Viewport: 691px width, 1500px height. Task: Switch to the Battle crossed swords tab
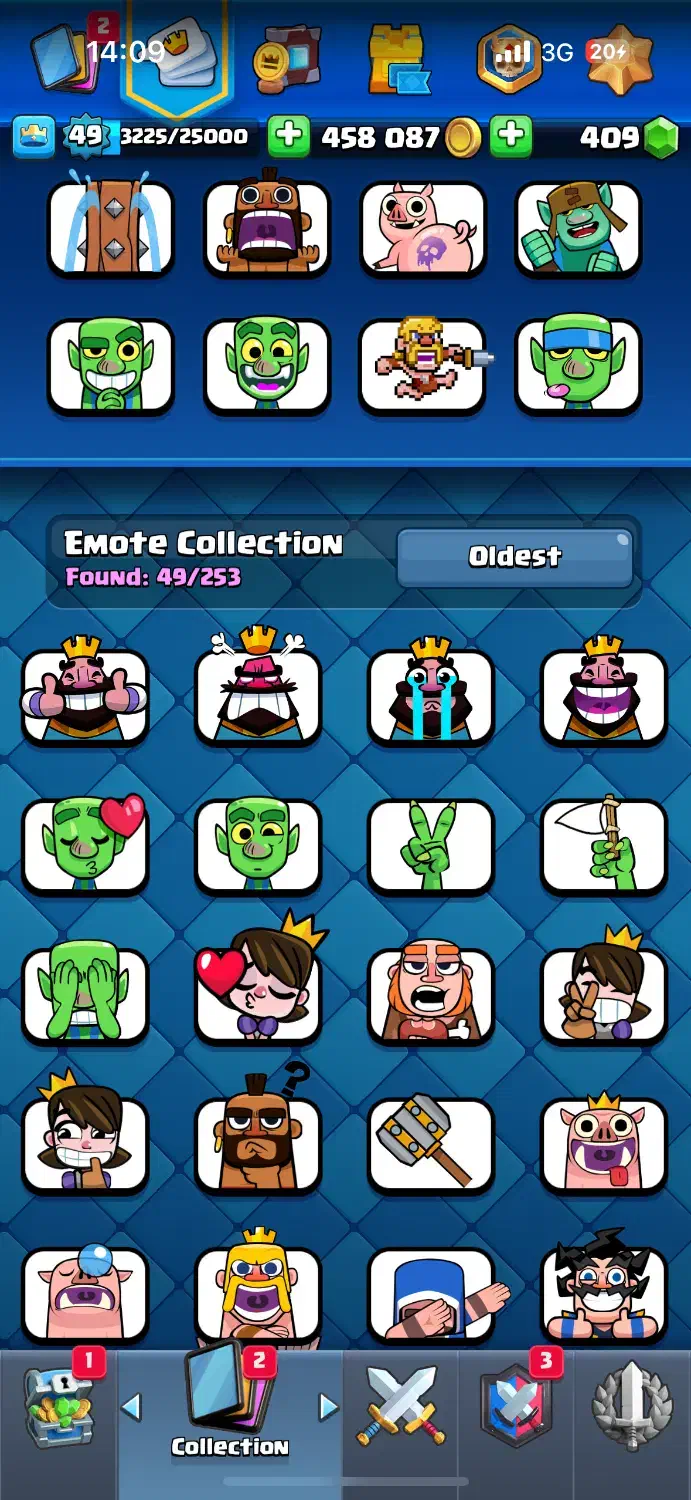pos(401,1408)
